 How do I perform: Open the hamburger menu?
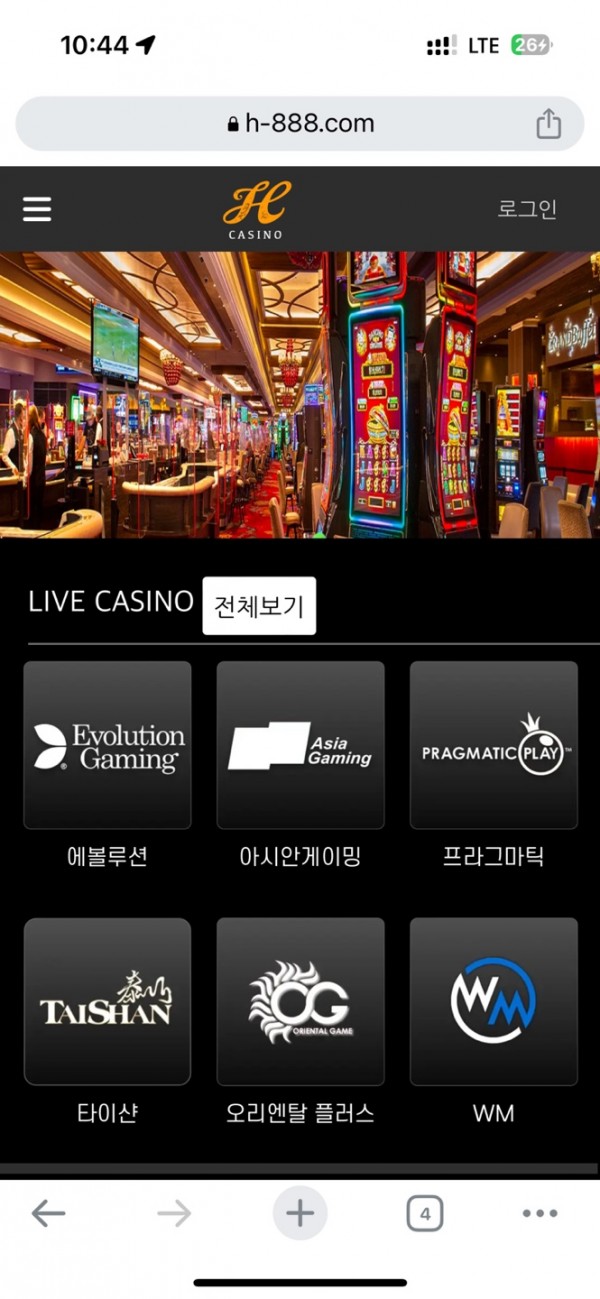click(37, 209)
